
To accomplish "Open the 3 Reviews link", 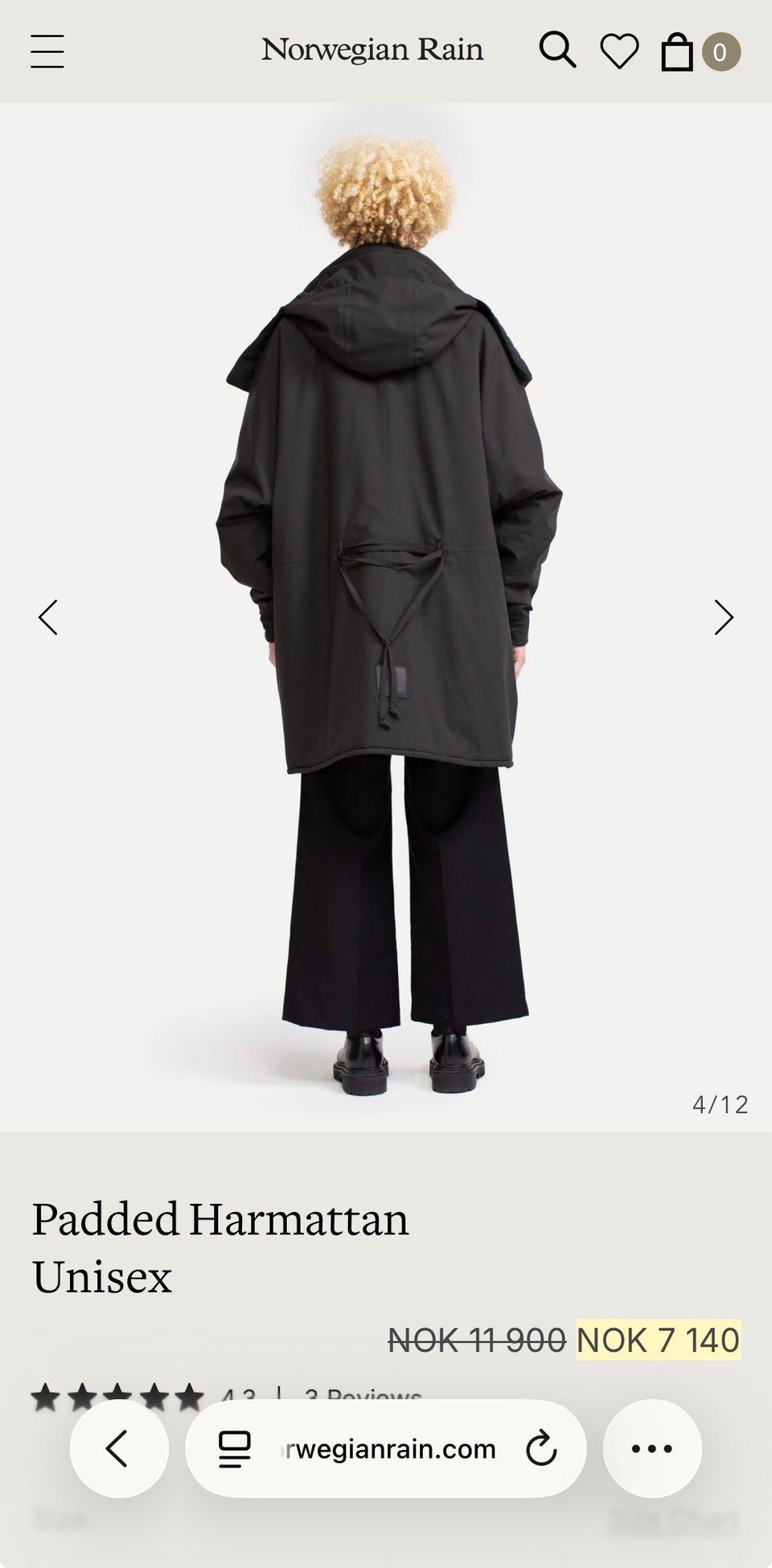I will pos(363,1396).
